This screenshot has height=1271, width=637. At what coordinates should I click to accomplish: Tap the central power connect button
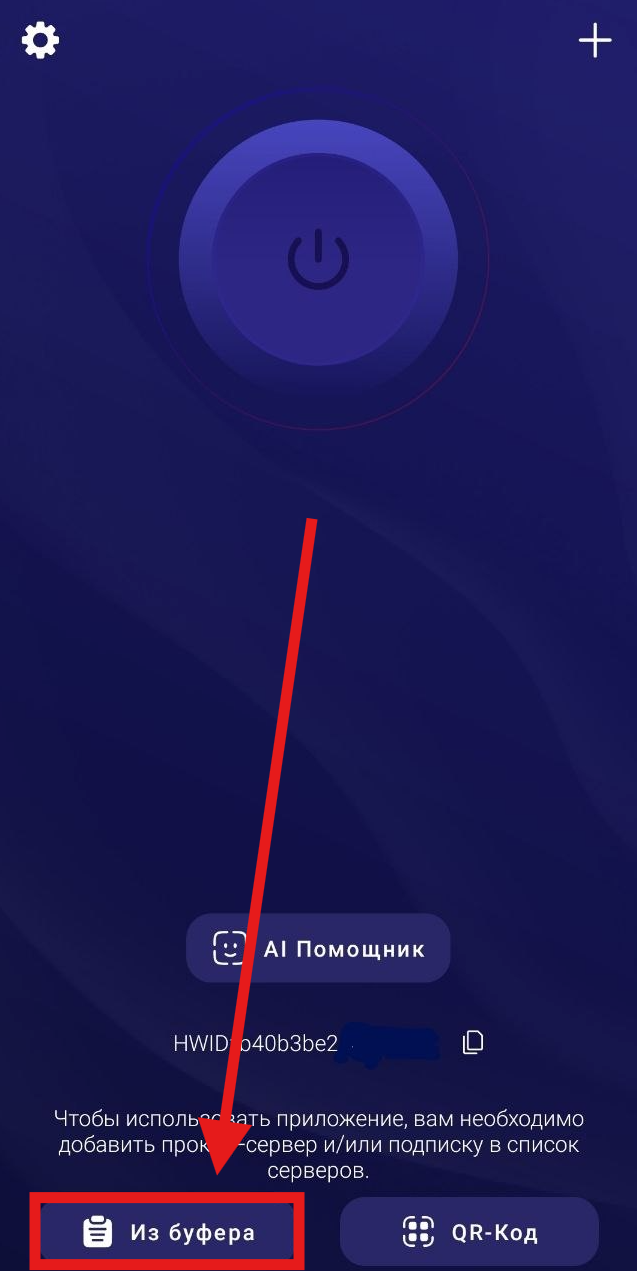point(318,259)
